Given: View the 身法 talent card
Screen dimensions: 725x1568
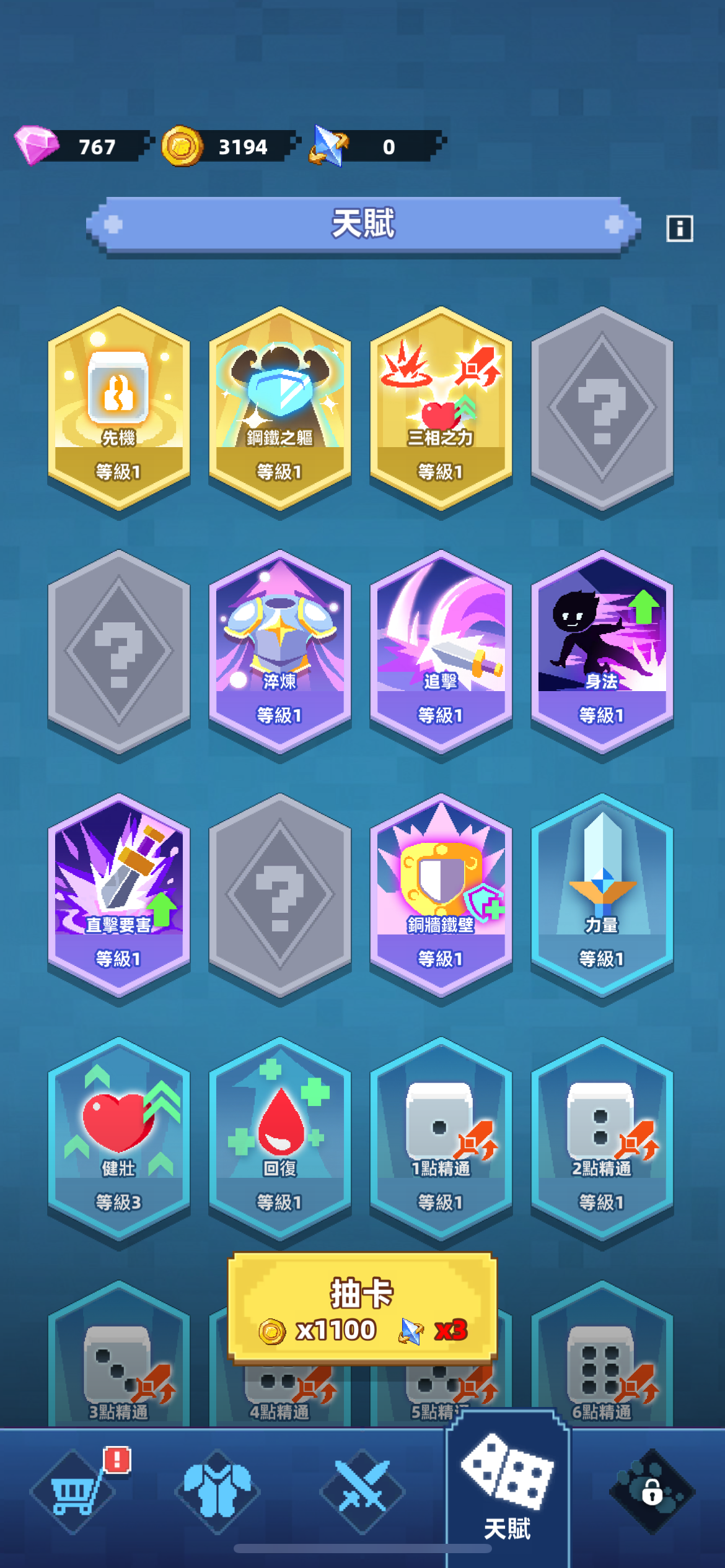Looking at the screenshot, I should pyautogui.click(x=602, y=651).
